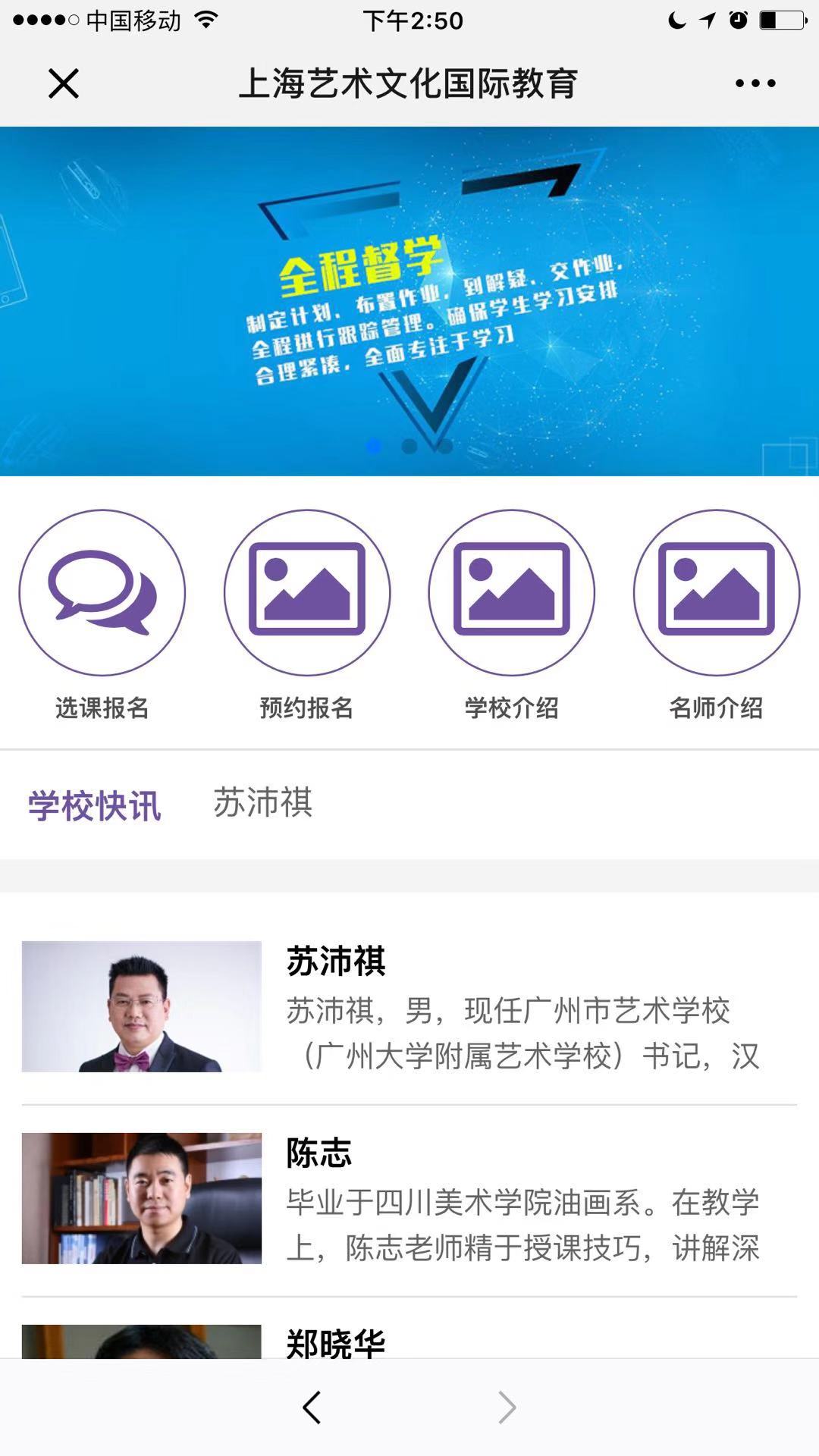The width and height of the screenshot is (819, 1456).
Task: Open the 苏沛祺 news ticker item
Action: click(263, 803)
